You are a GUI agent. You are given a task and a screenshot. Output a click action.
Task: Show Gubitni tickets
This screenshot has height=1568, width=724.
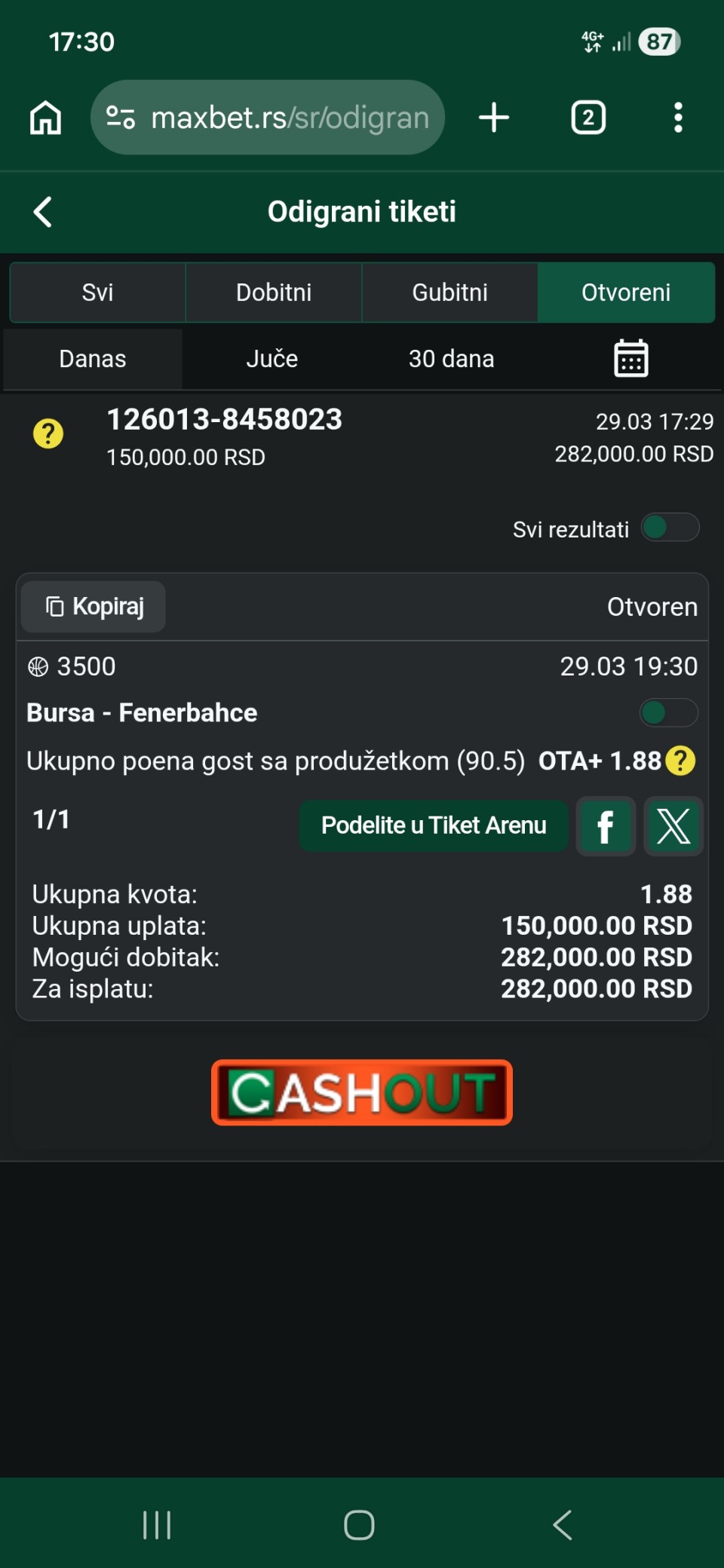click(449, 292)
